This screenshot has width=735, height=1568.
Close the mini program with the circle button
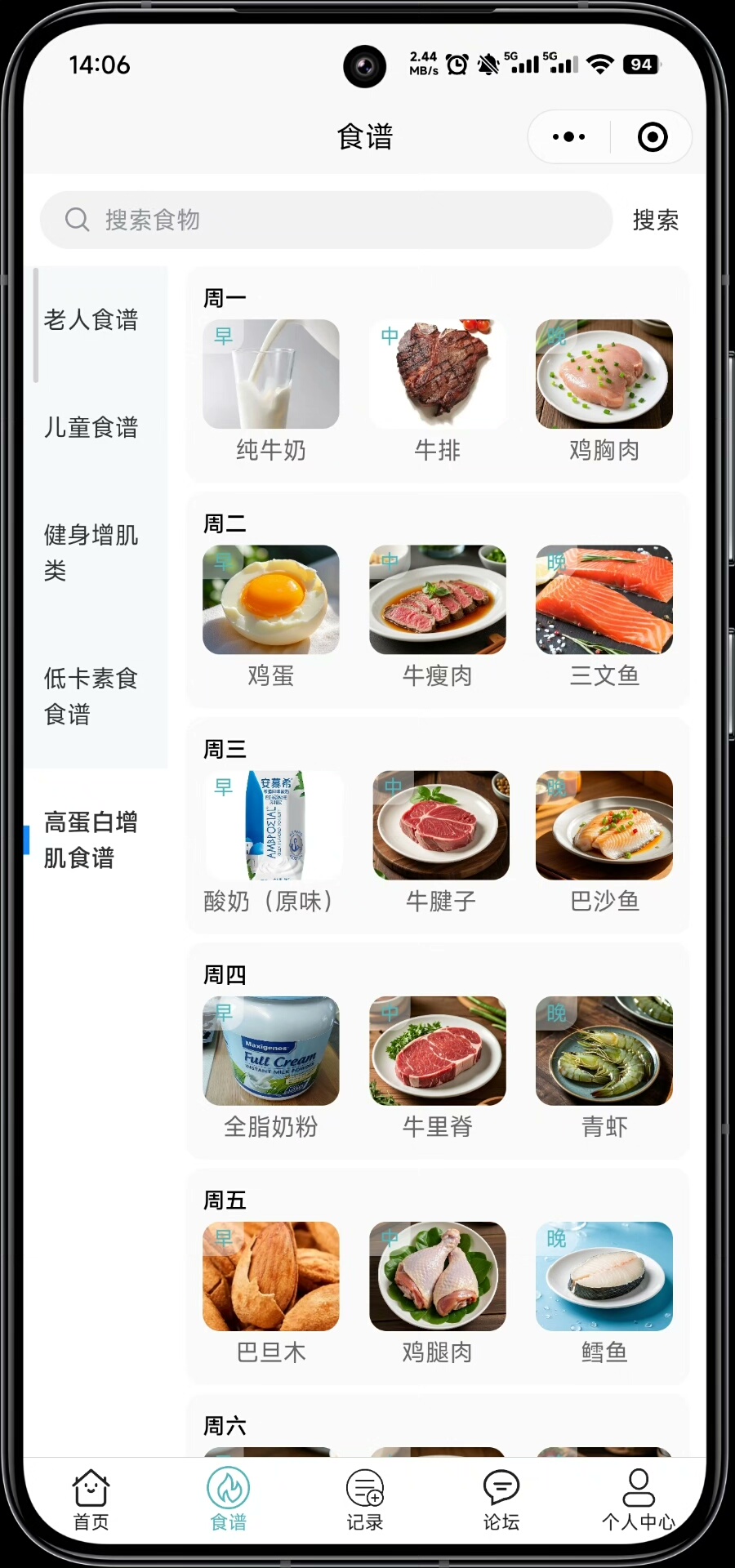[x=652, y=137]
